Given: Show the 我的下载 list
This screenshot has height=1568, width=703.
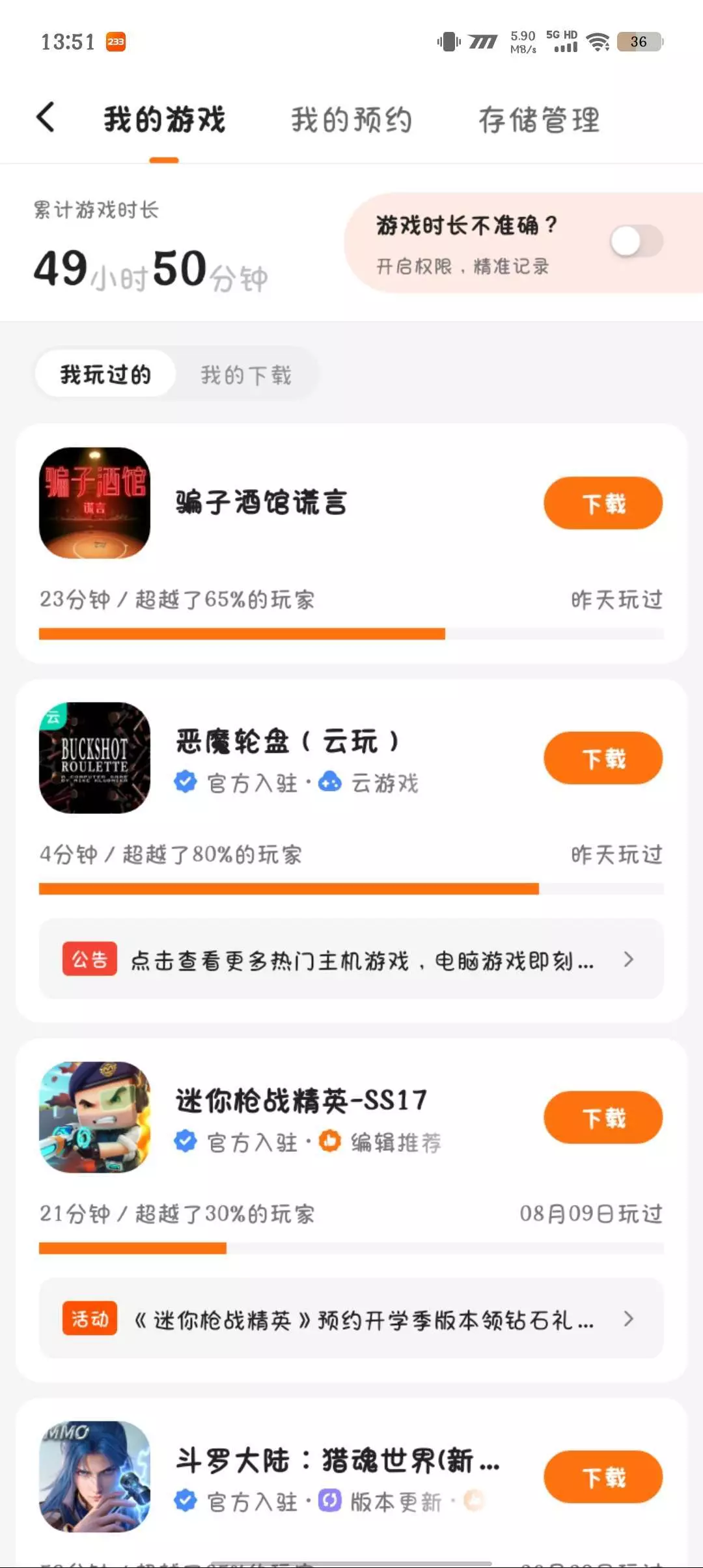Looking at the screenshot, I should (246, 374).
